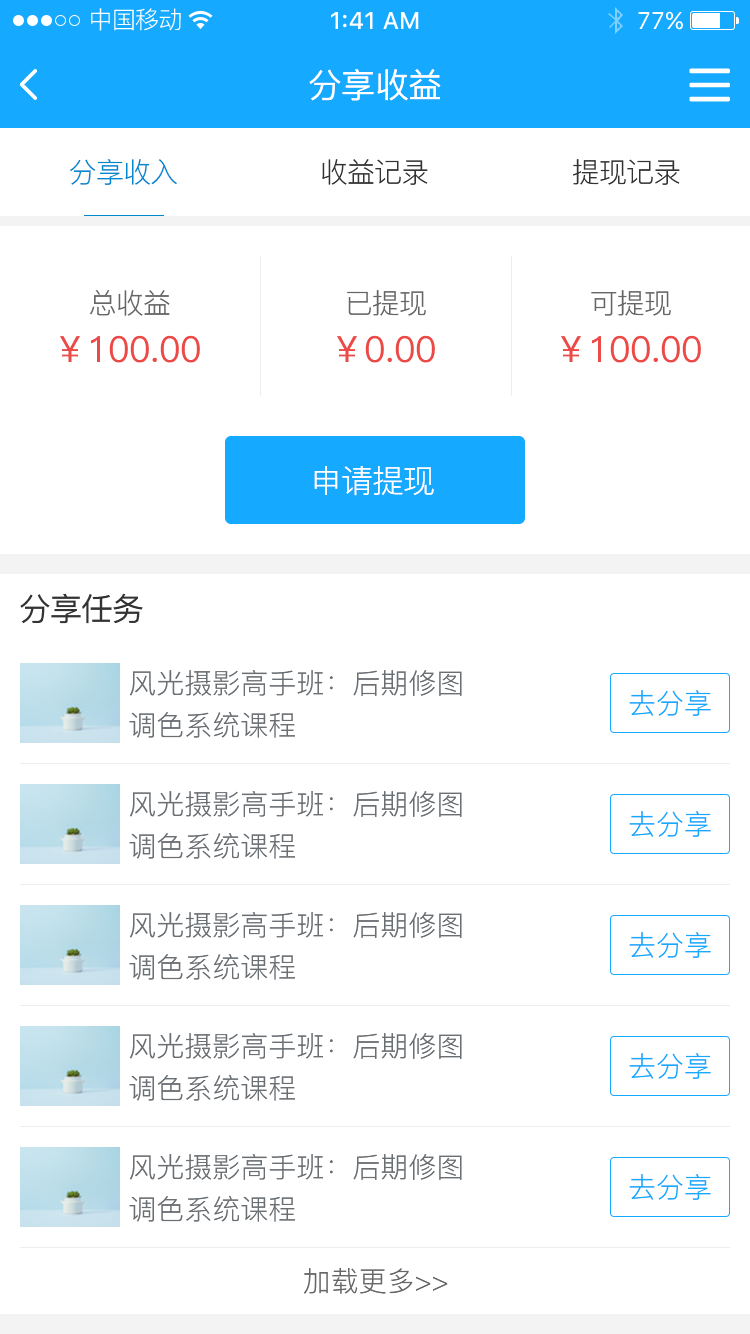Tap 去分享 on the first course
This screenshot has width=750, height=1334.
point(669,703)
